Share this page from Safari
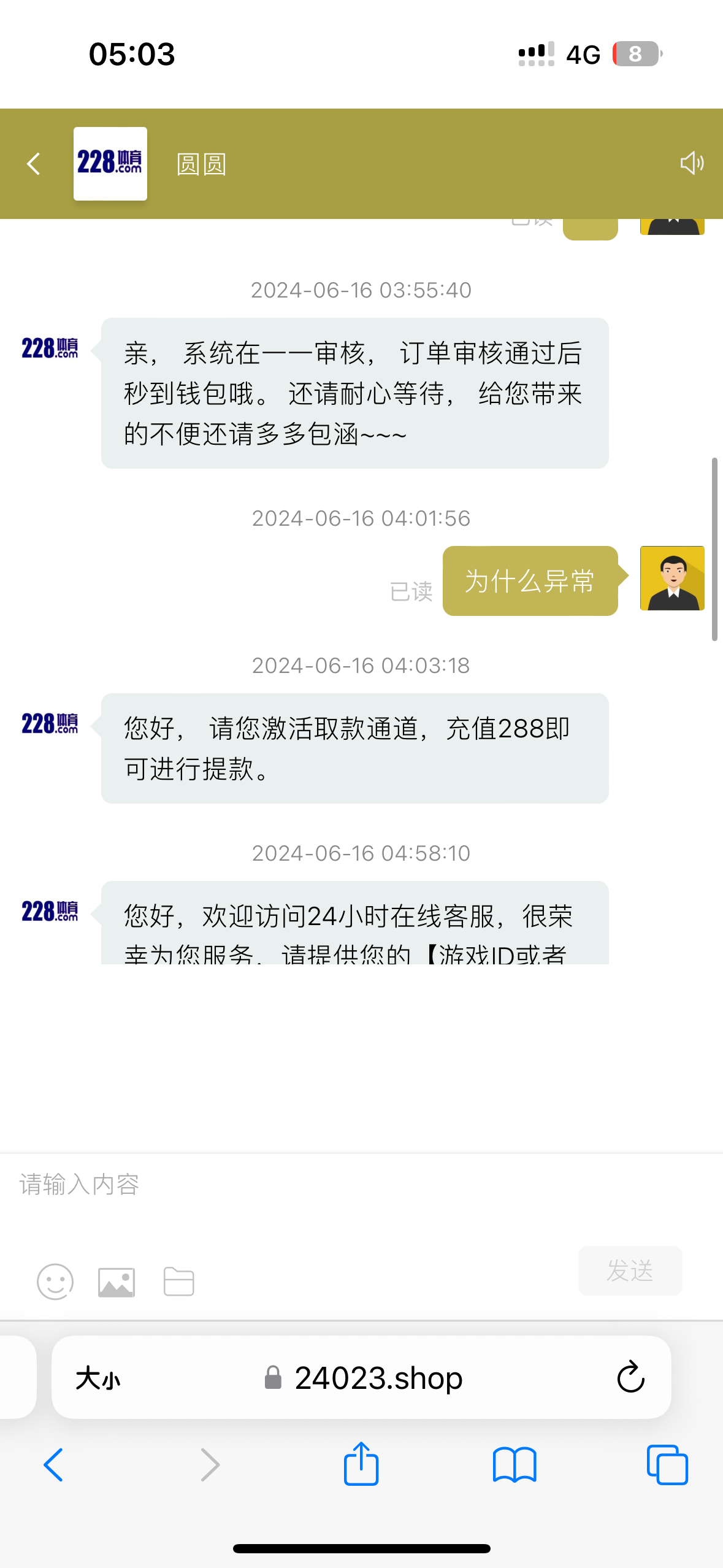Viewport: 723px width, 1568px height. tap(361, 1464)
